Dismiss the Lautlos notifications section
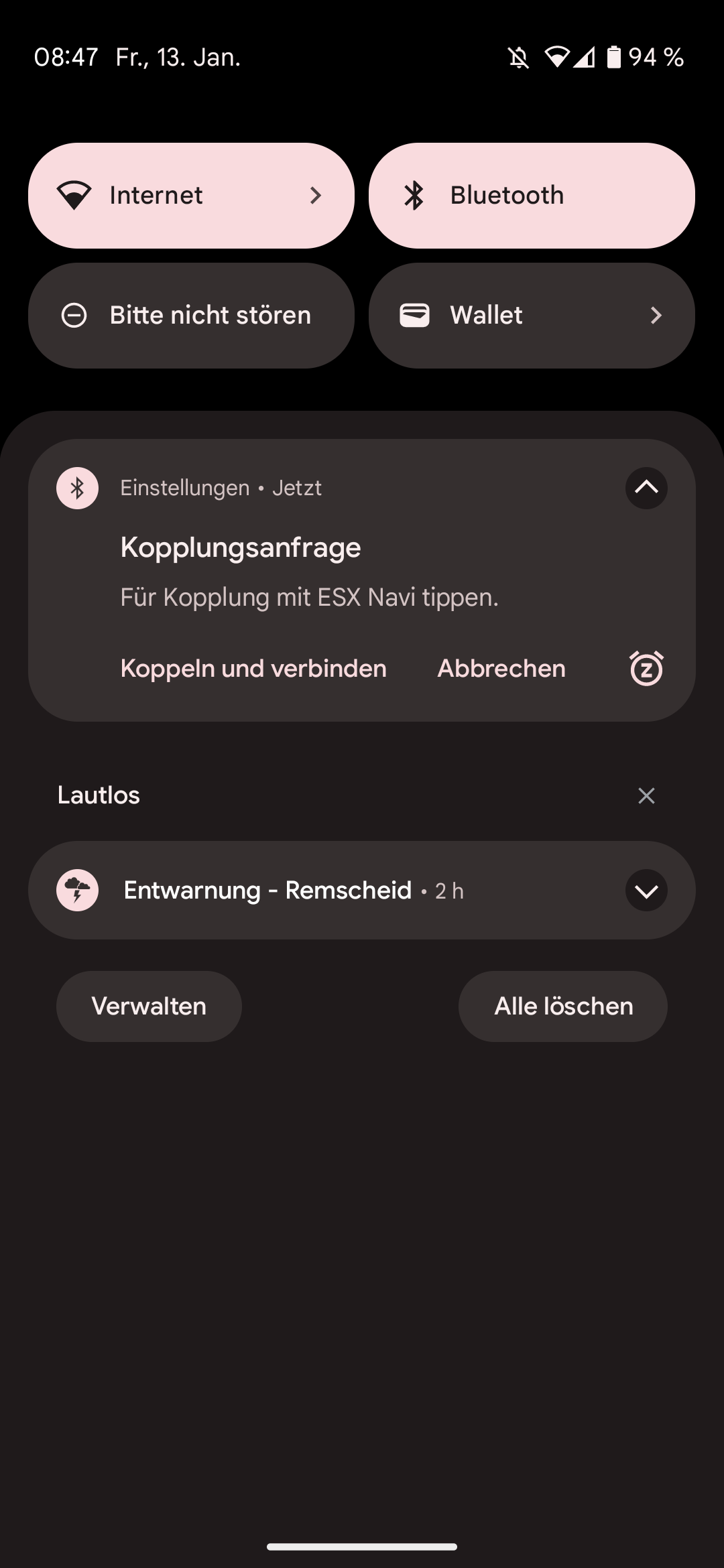 pyautogui.click(x=646, y=795)
